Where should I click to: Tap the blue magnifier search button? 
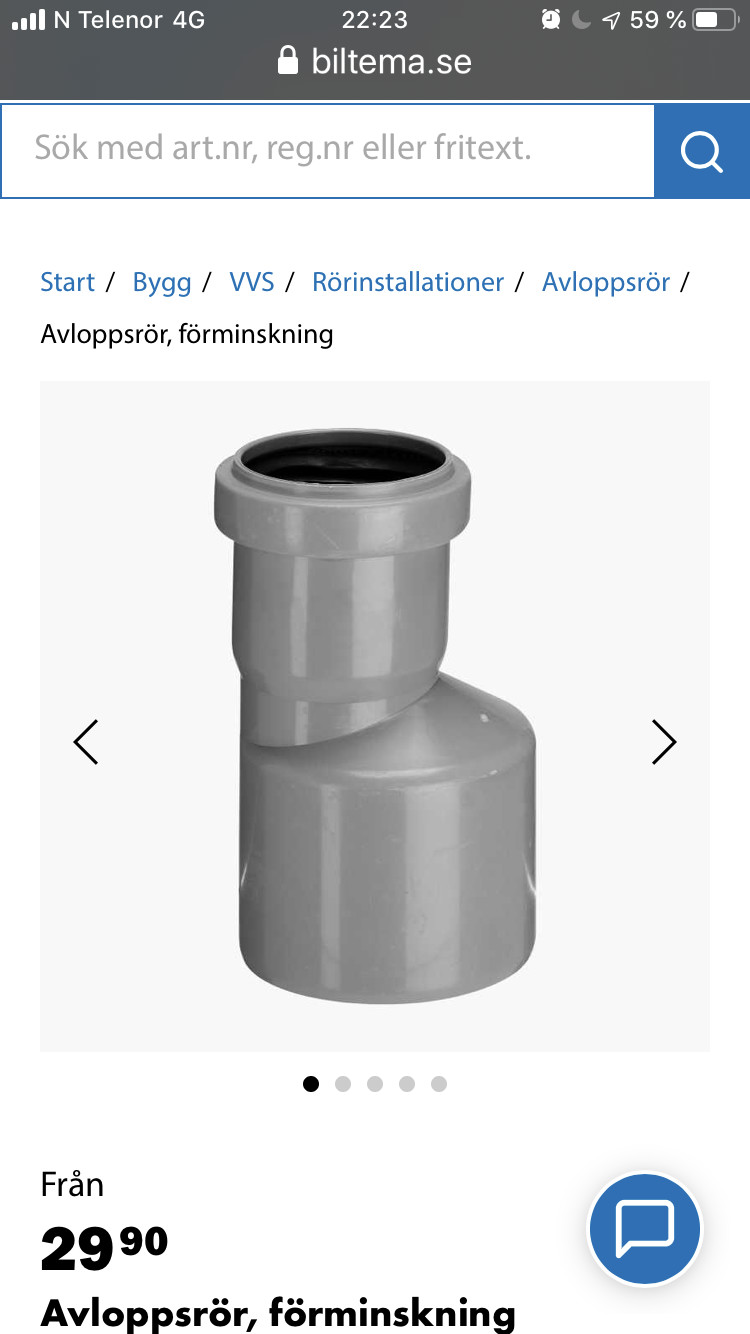(701, 151)
